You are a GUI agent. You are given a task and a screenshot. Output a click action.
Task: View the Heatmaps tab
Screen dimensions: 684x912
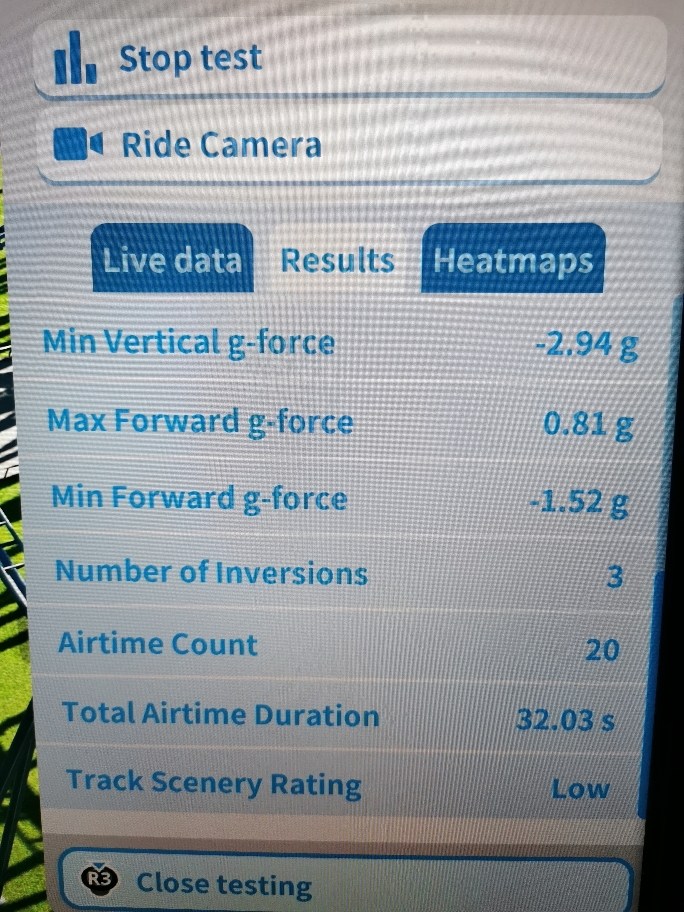tap(513, 260)
